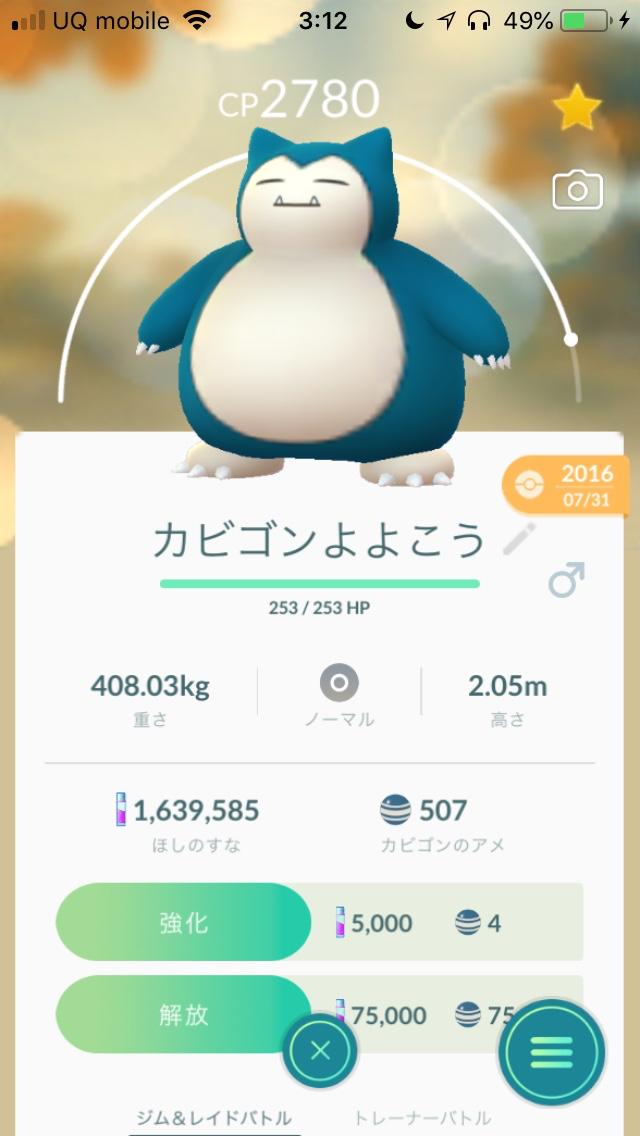Viewport: 640px width, 1136px height.
Task: Toggle the favorite star for this Pokémon
Action: (577, 109)
